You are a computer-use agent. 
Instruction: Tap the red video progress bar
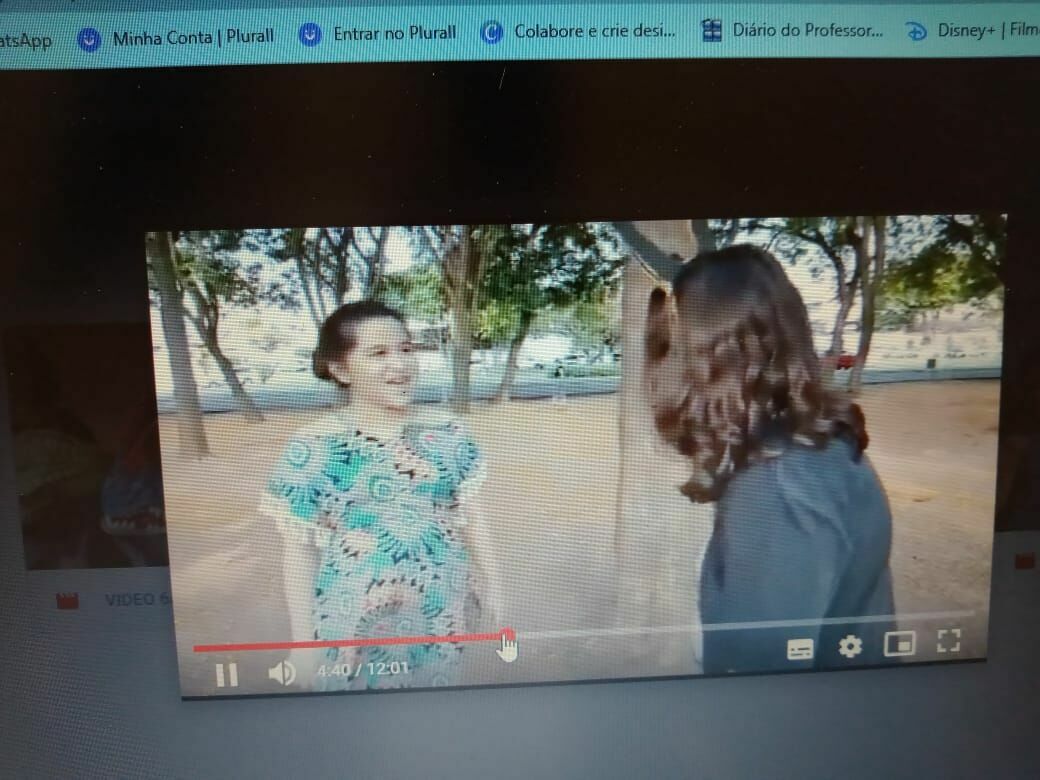tap(350, 644)
